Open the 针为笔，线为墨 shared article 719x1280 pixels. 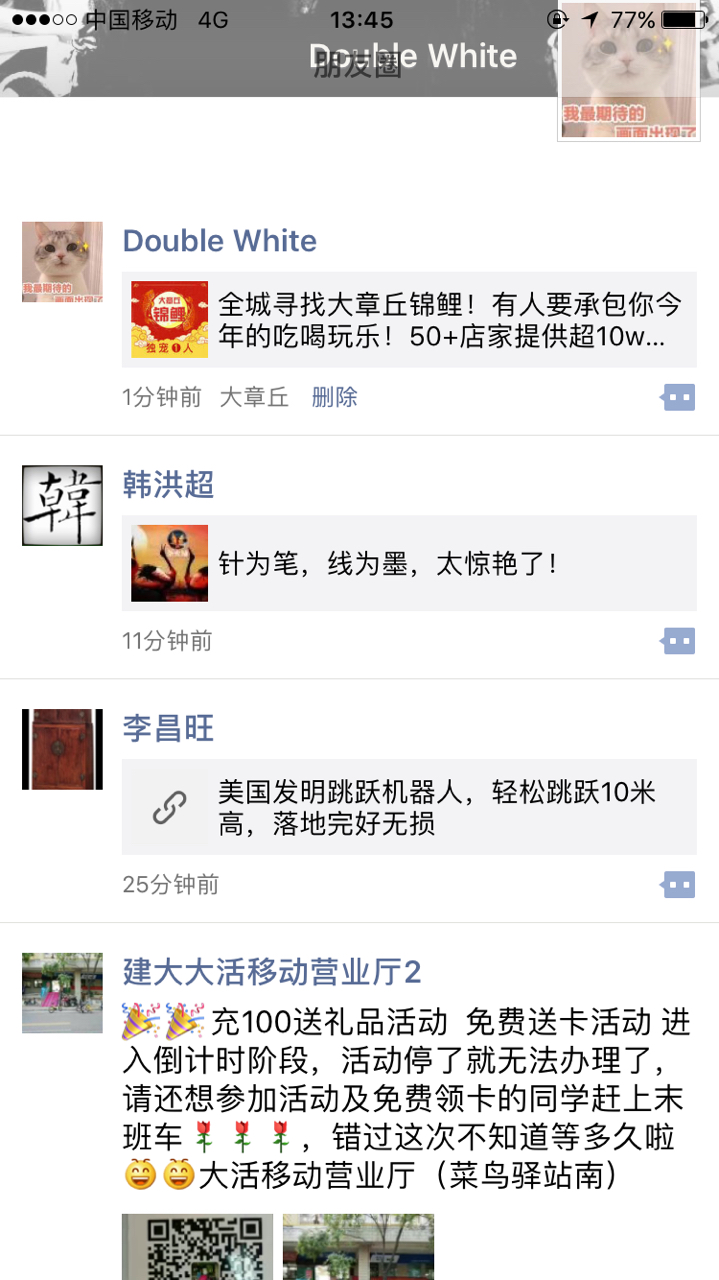(409, 563)
